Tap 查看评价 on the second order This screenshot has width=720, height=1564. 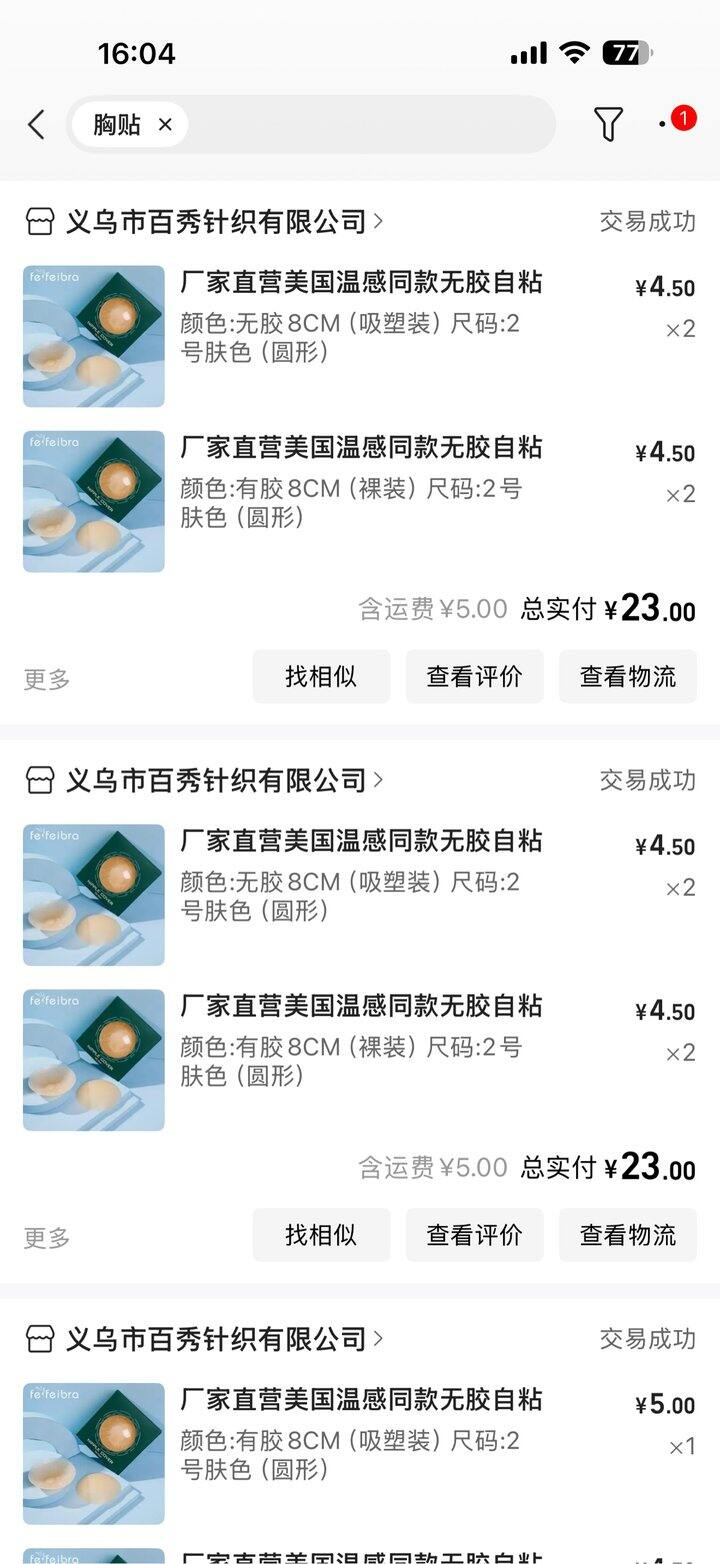click(x=474, y=1235)
